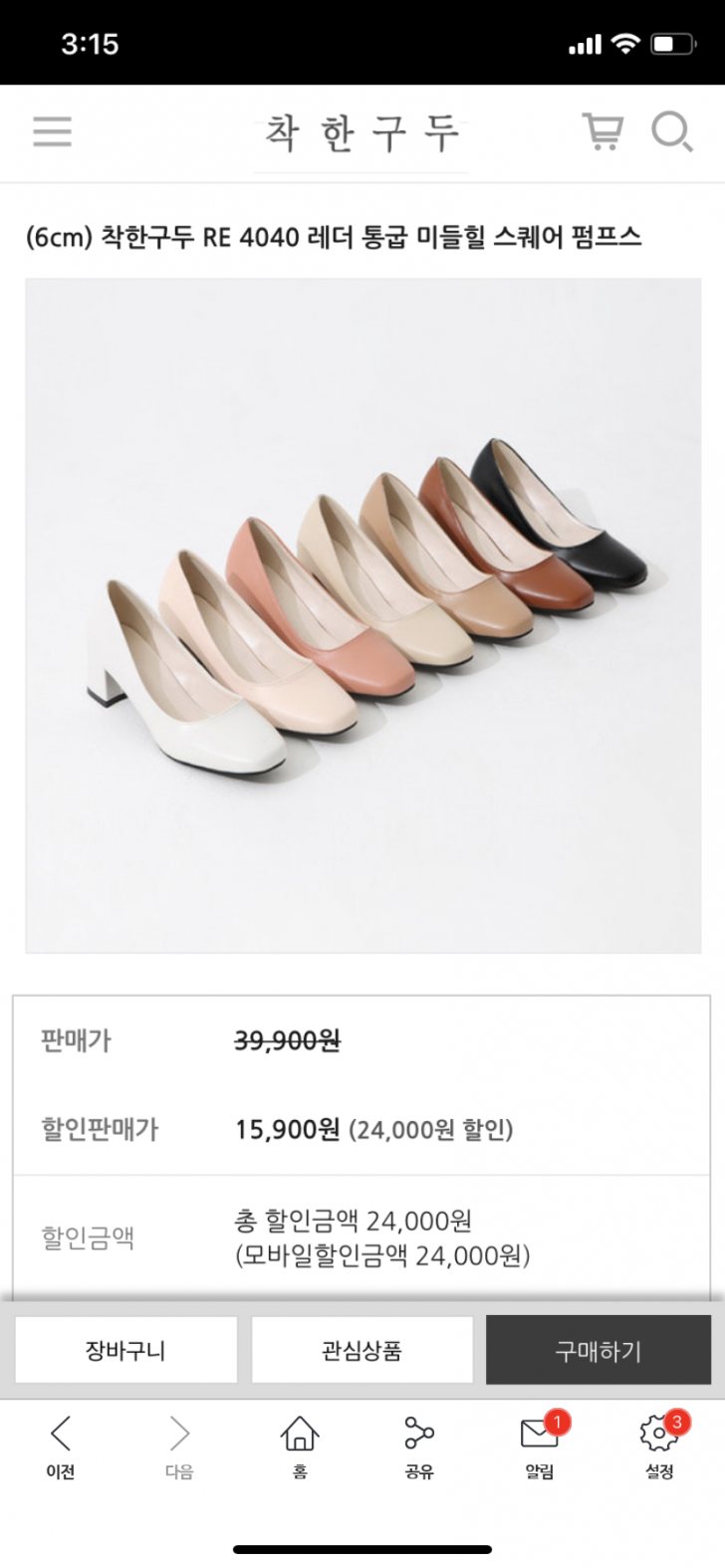The image size is (725, 1568).
Task: Tap the 착한구두 store logo
Action: point(361,133)
